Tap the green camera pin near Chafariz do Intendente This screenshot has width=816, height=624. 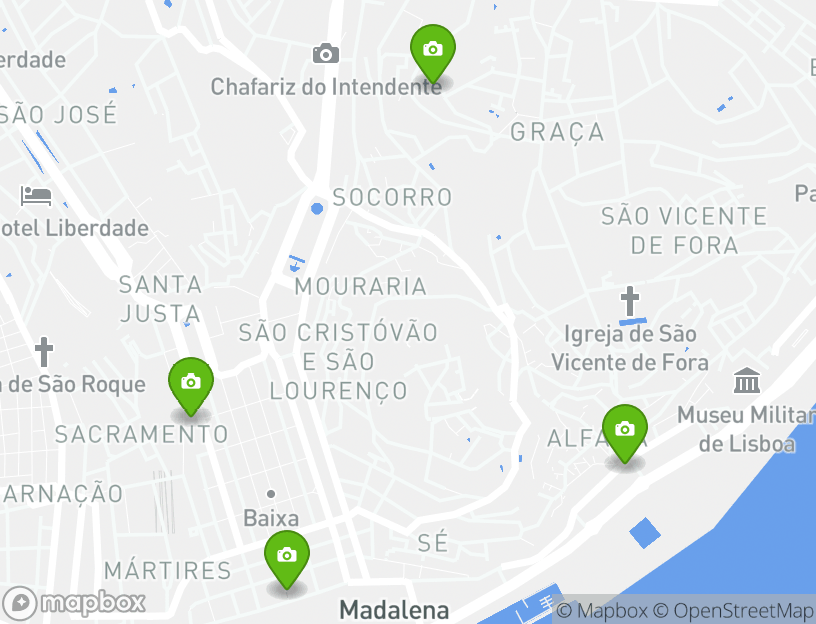[x=432, y=52]
